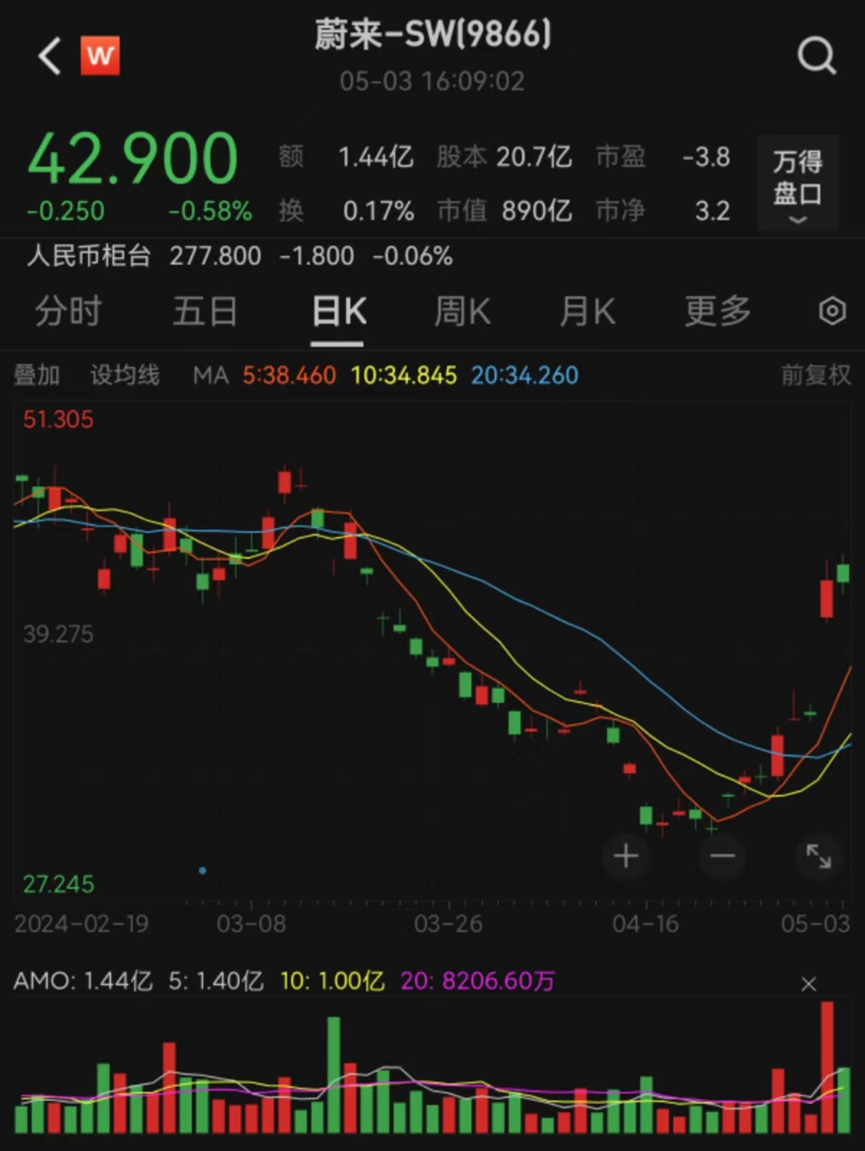This screenshot has width=865, height=1151.
Task: Select the 日K chart tab
Action: pyautogui.click(x=338, y=312)
